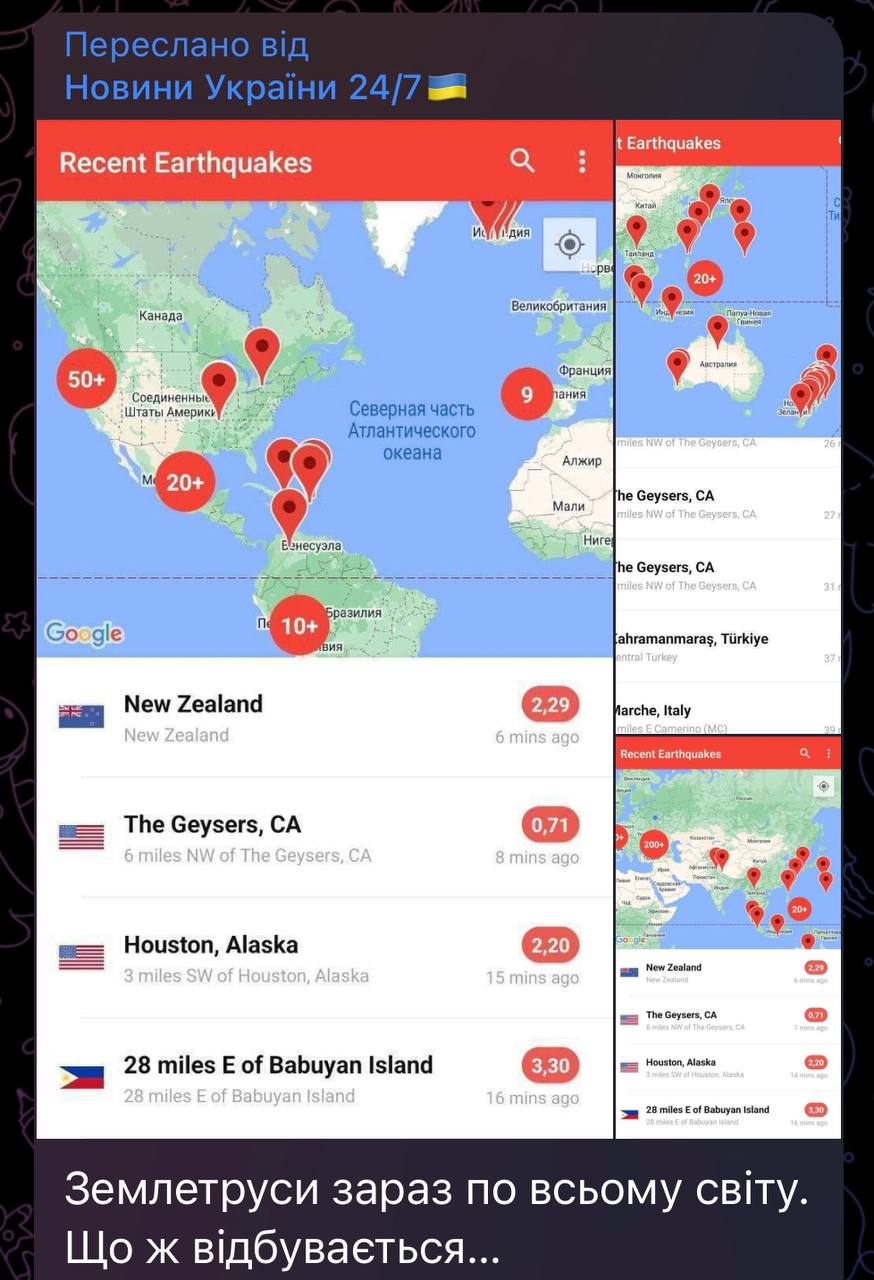This screenshot has height=1280, width=874.
Task: Open the top-right Australia map photo
Action: [x=728, y=427]
